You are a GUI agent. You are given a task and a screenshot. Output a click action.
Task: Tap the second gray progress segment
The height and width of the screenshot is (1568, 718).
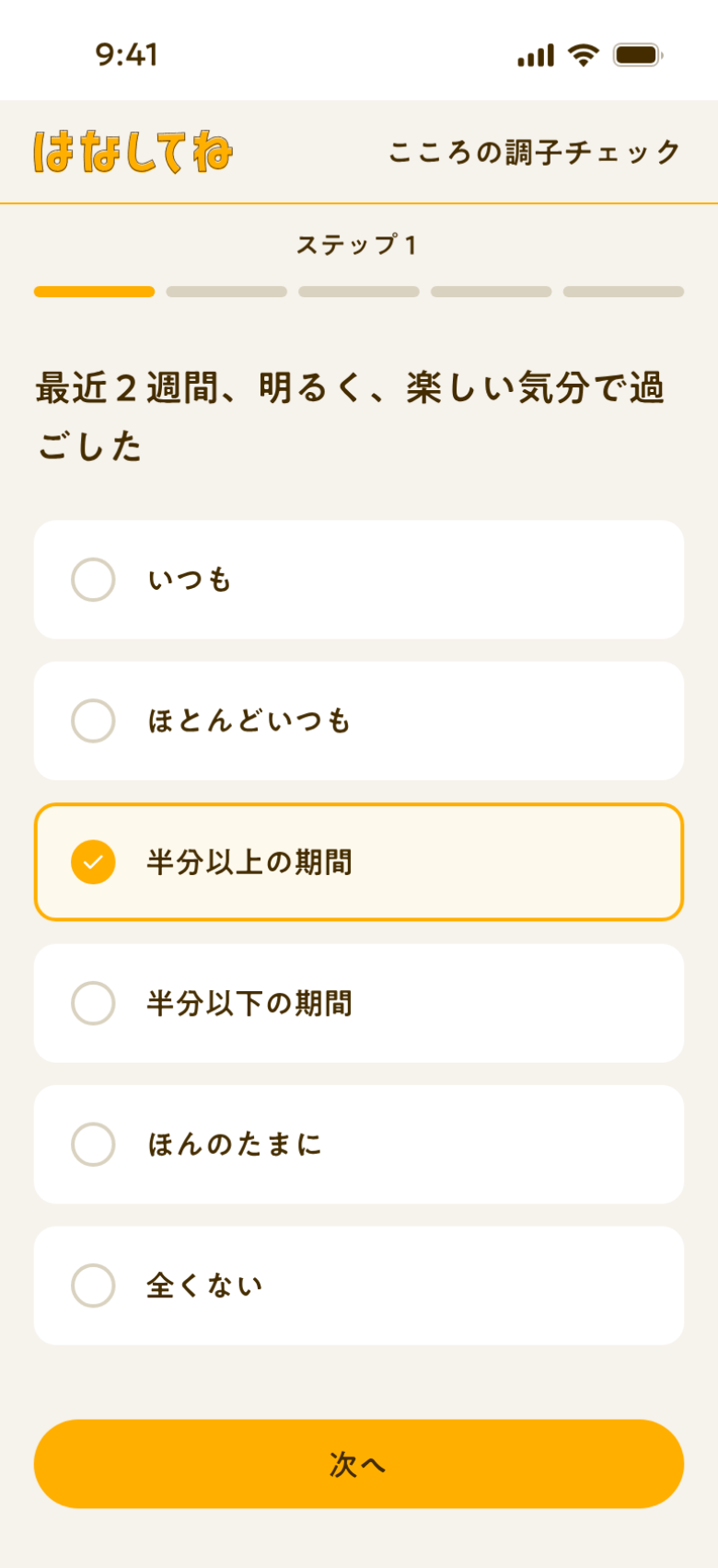226,291
